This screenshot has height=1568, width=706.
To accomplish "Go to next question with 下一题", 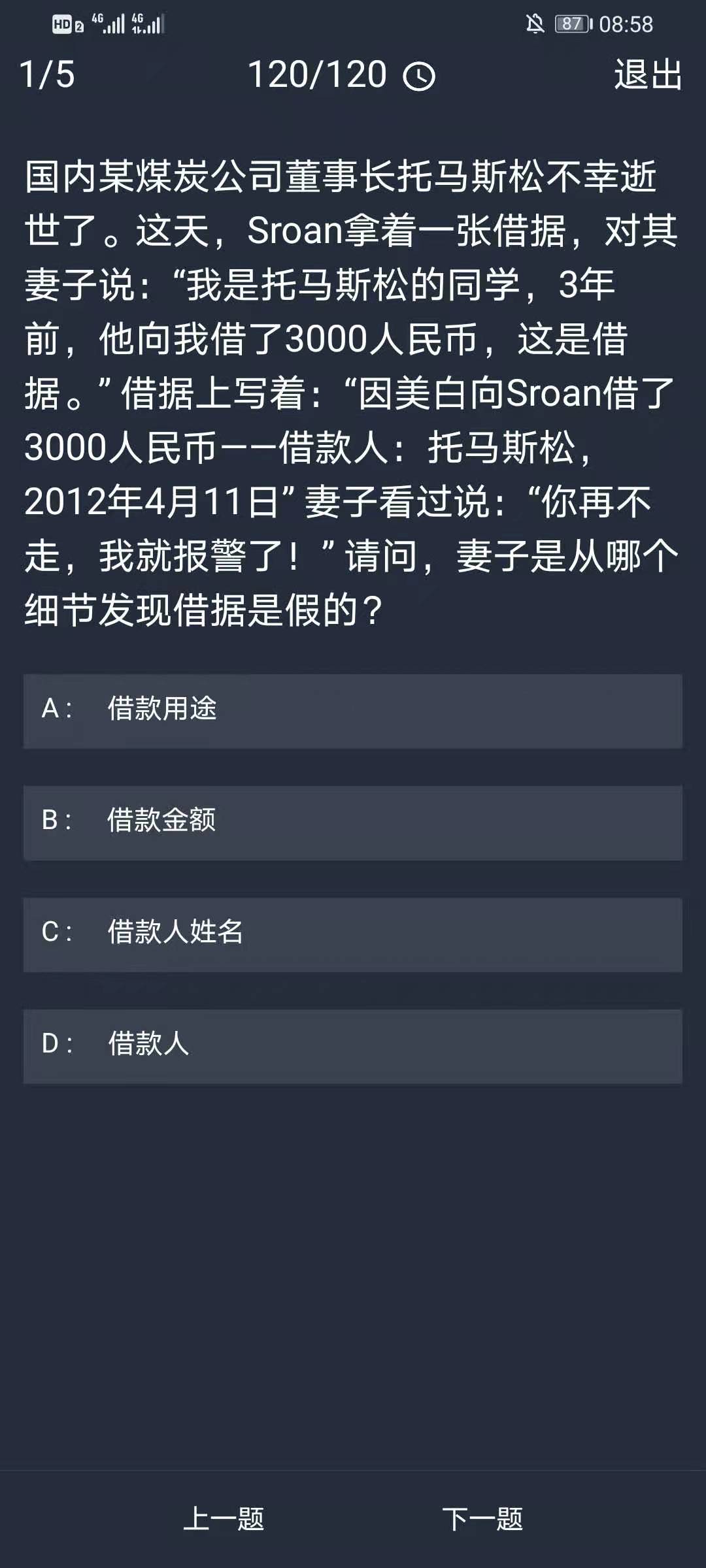I will [482, 1519].
